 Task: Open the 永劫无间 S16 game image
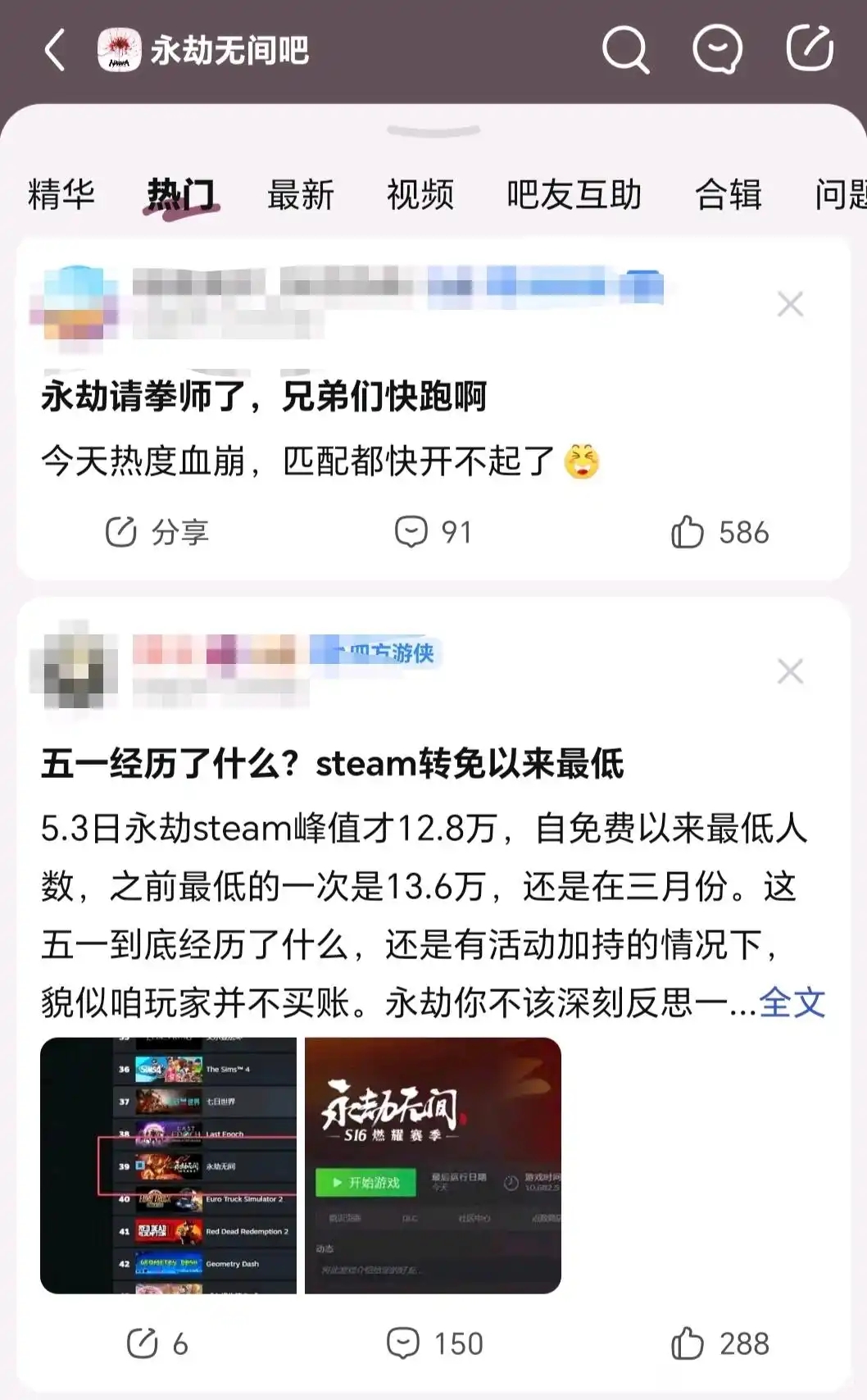tap(433, 1165)
